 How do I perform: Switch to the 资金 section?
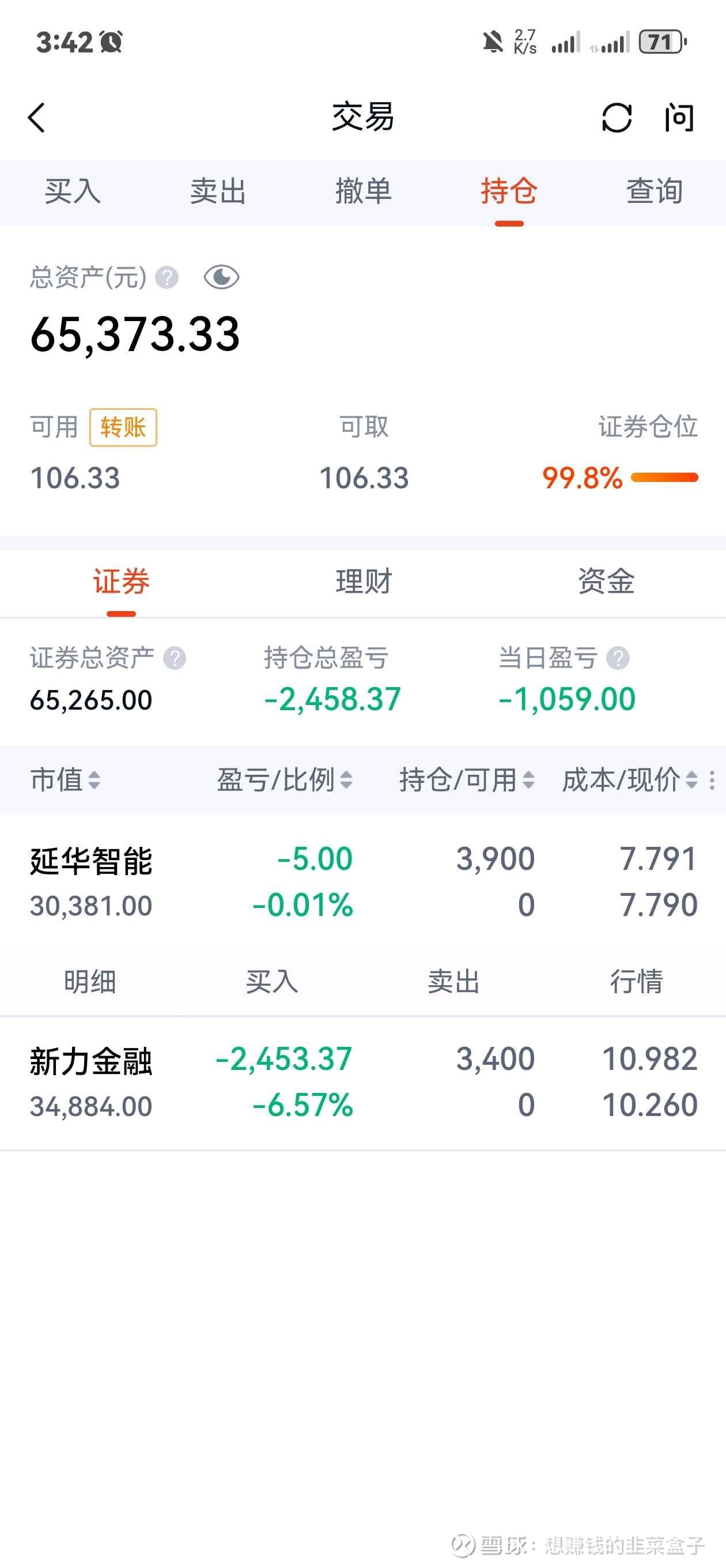pyautogui.click(x=606, y=581)
